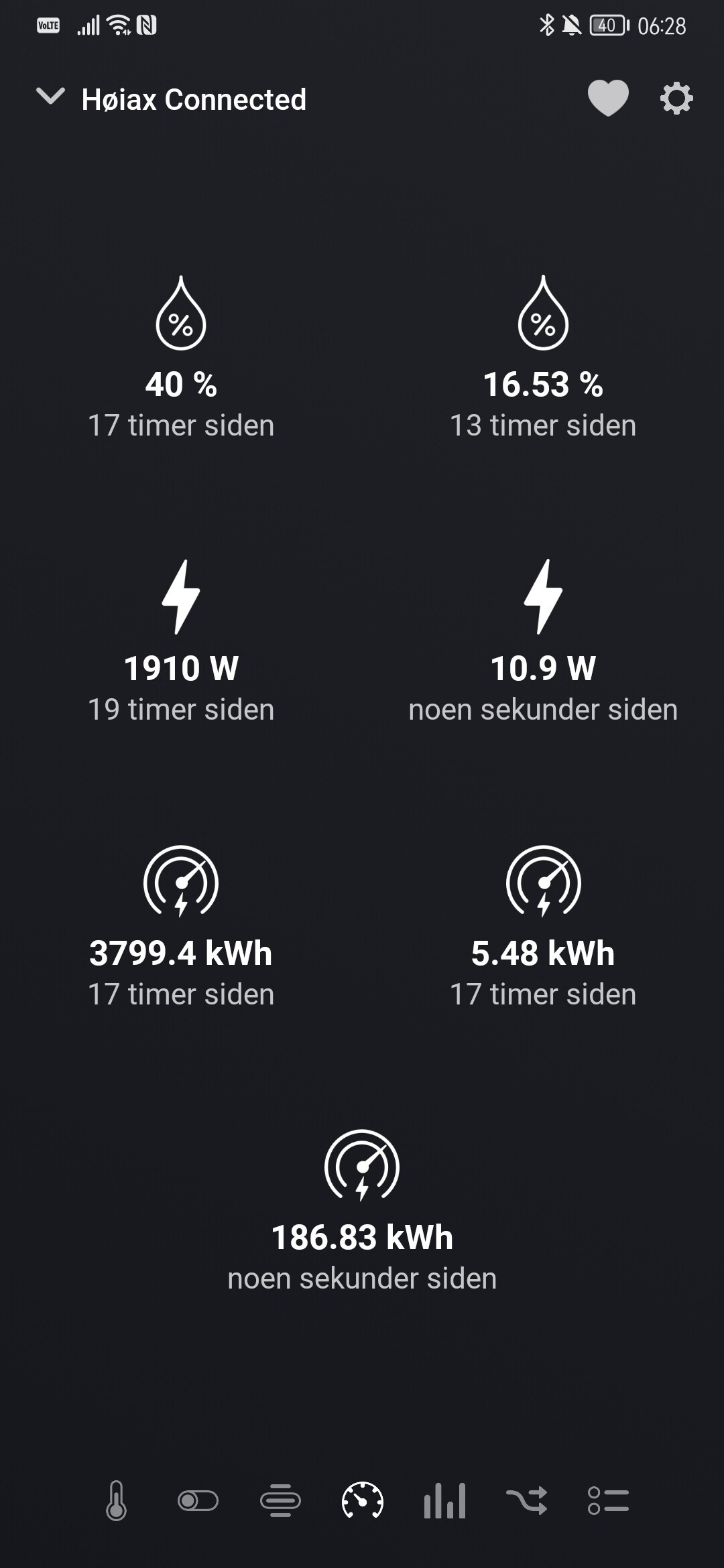Viewport: 724px width, 1568px height.
Task: Mark Høiax Connected as favorite
Action: coord(608,98)
